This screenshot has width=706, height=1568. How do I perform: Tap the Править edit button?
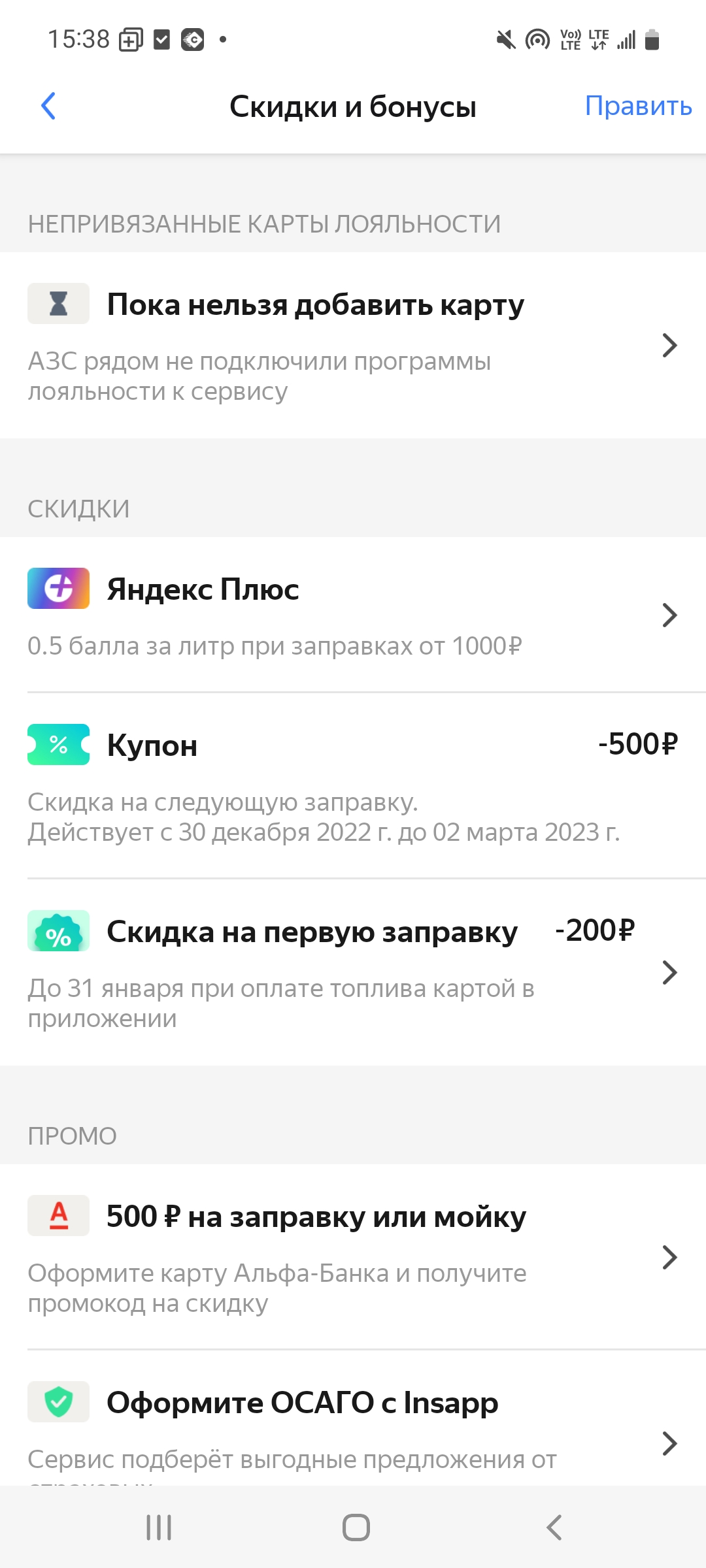coord(638,106)
